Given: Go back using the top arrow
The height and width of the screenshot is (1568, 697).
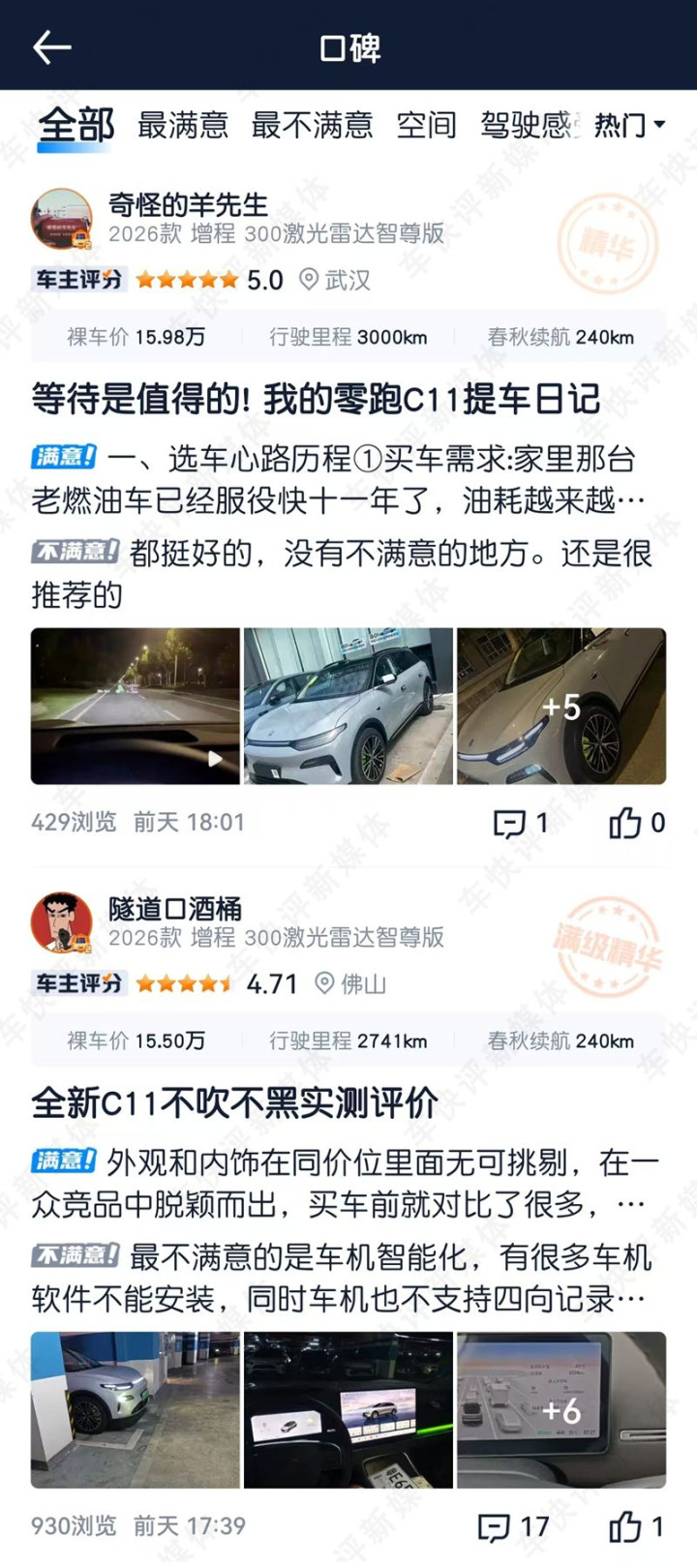Looking at the screenshot, I should (x=51, y=46).
